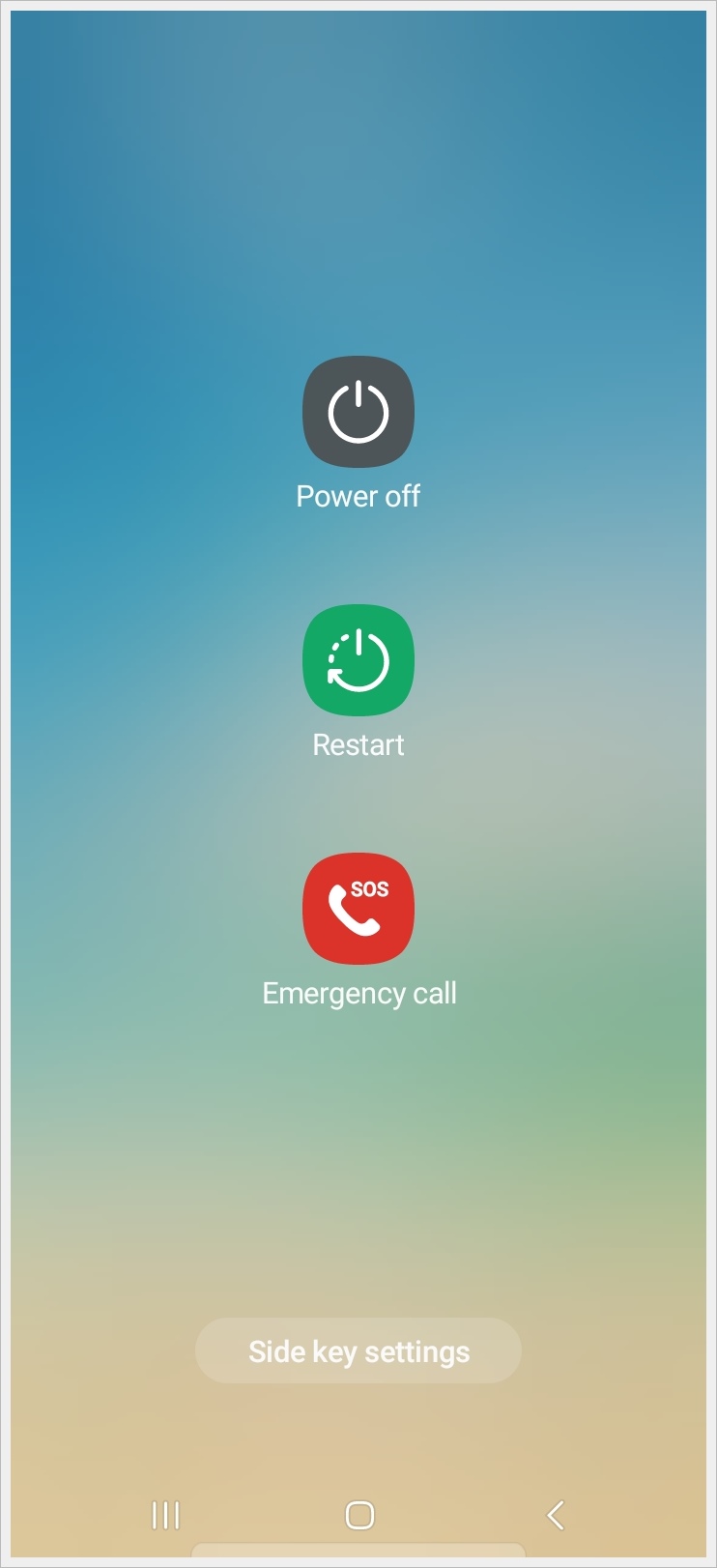Tap the Side key settings pill-shaped button
Screen dimensions: 717x1568
coord(358,1350)
